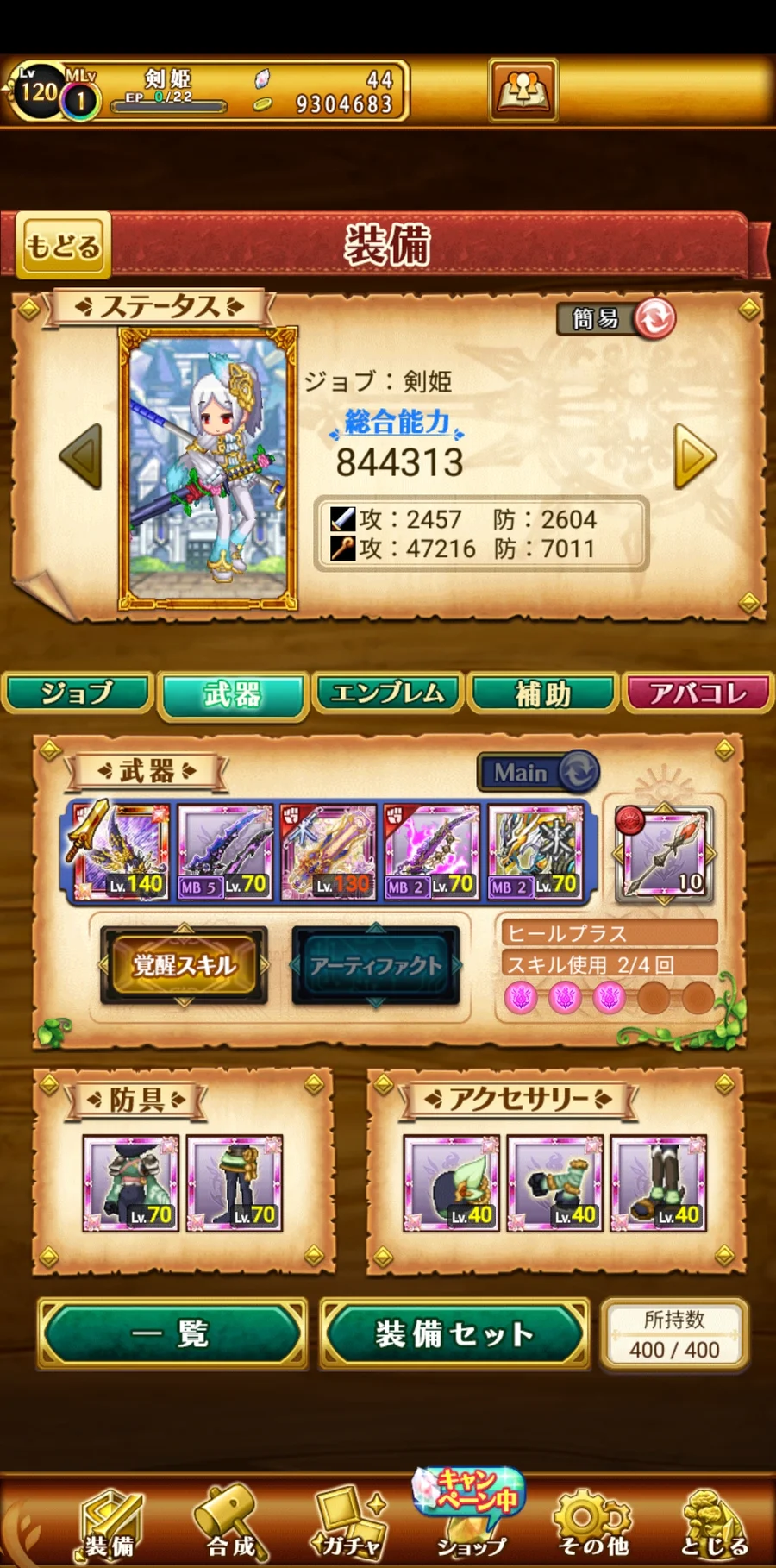This screenshot has width=776, height=1568.
Task: Open the guide book icon in top bar
Action: tap(523, 90)
